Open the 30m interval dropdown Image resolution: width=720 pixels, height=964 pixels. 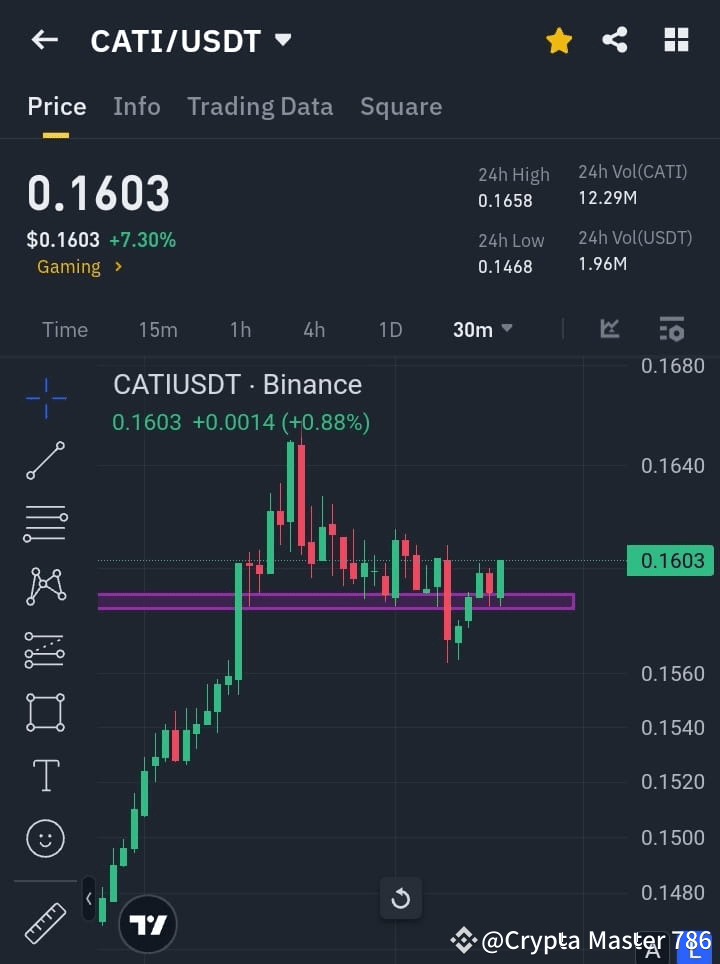[x=482, y=330]
